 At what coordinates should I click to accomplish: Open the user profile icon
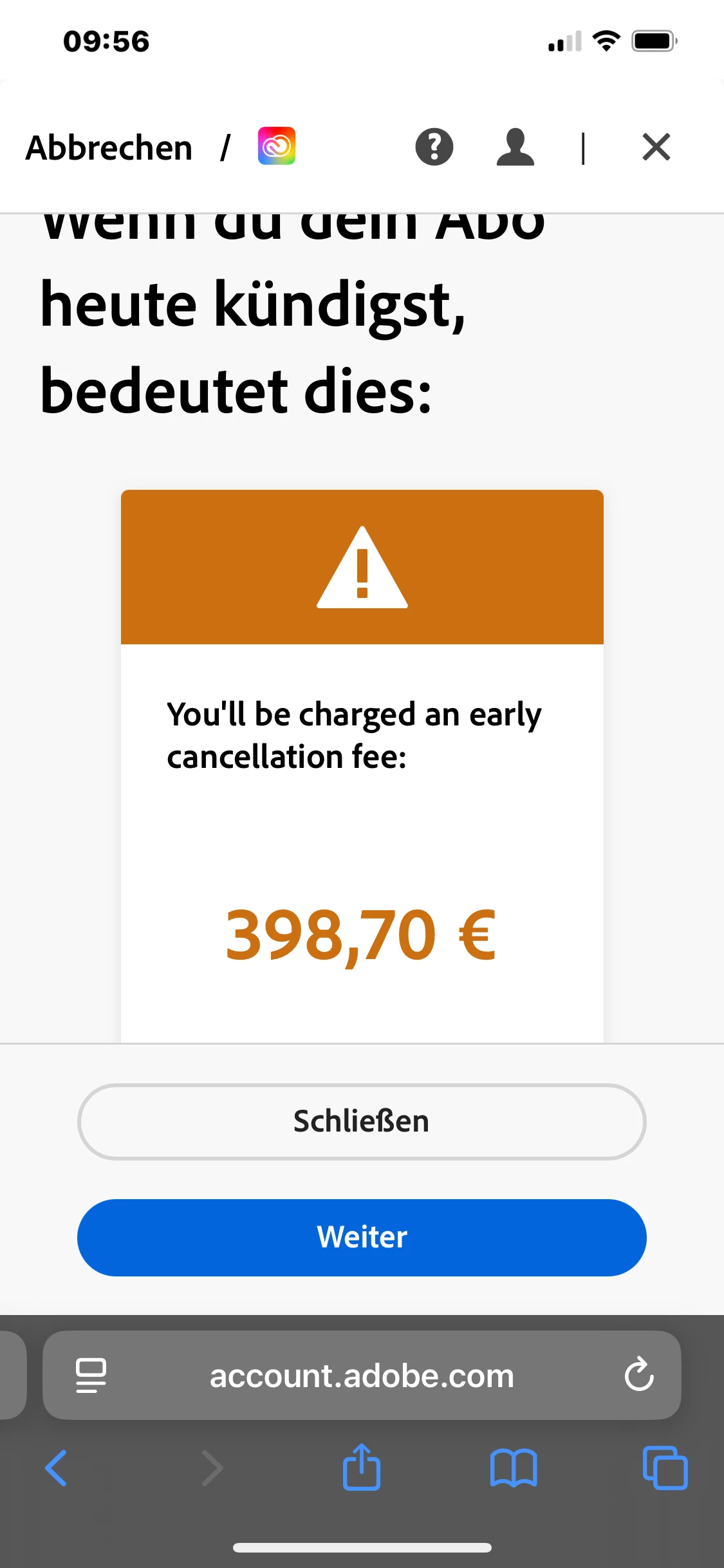[515, 147]
